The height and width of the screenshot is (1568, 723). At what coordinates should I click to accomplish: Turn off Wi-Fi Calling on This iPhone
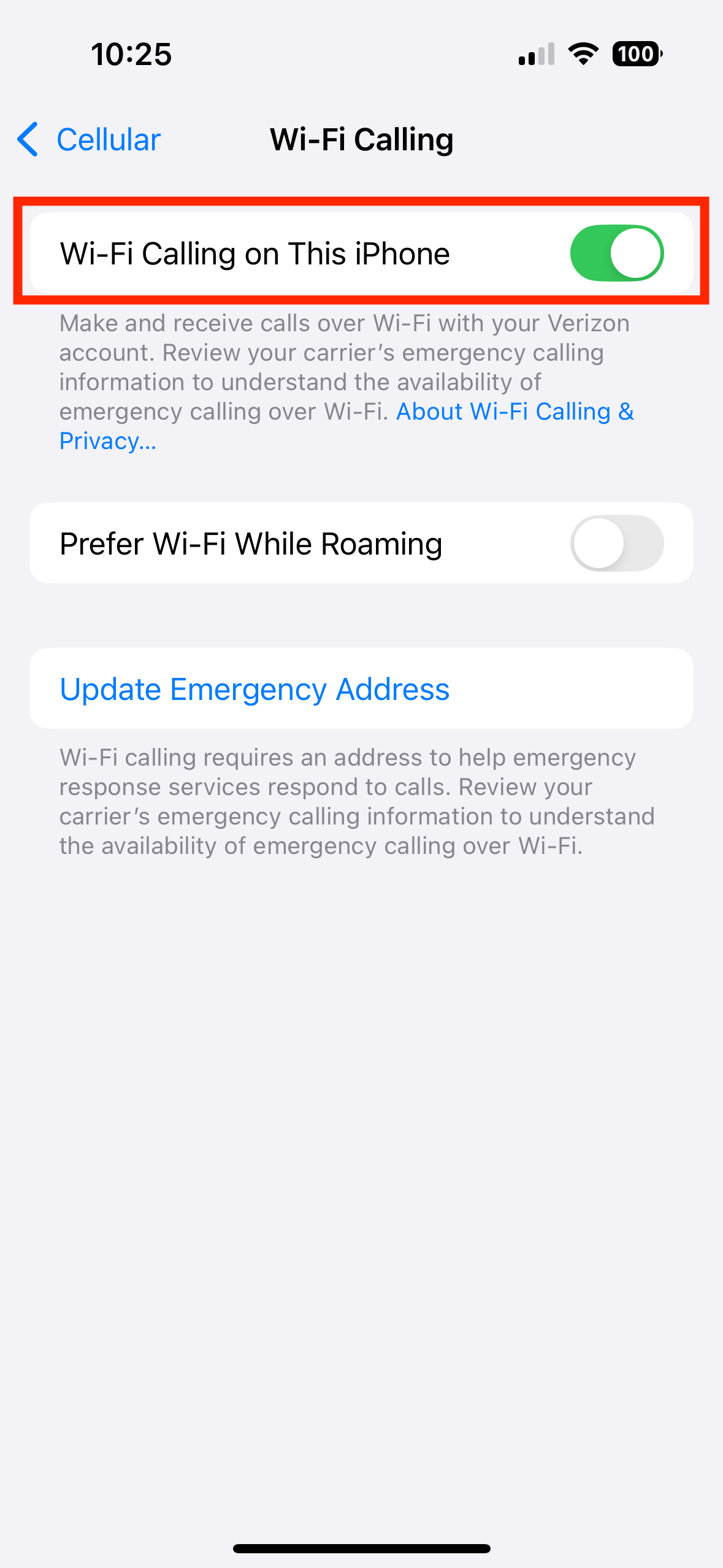[x=616, y=253]
